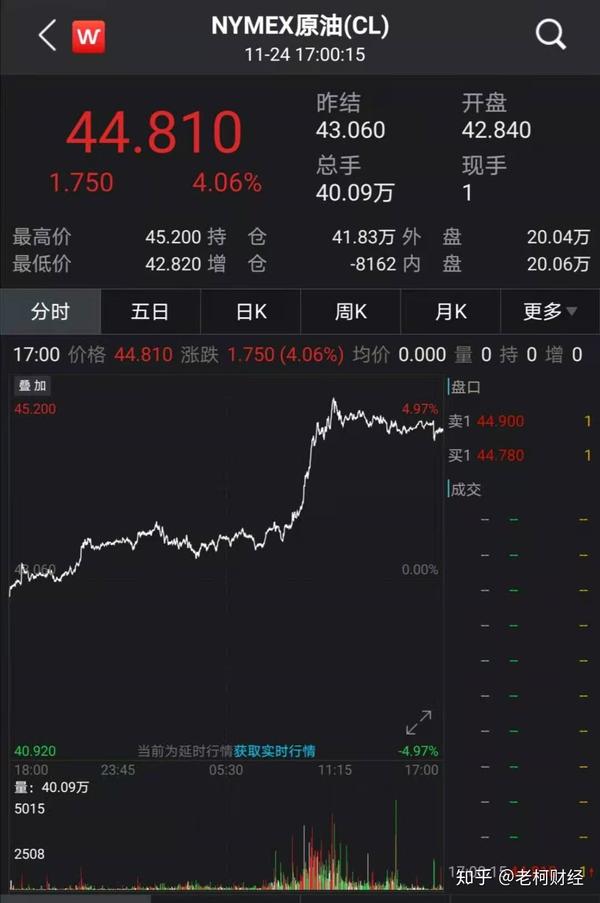Expand the chart to fullscreen

pos(419,722)
